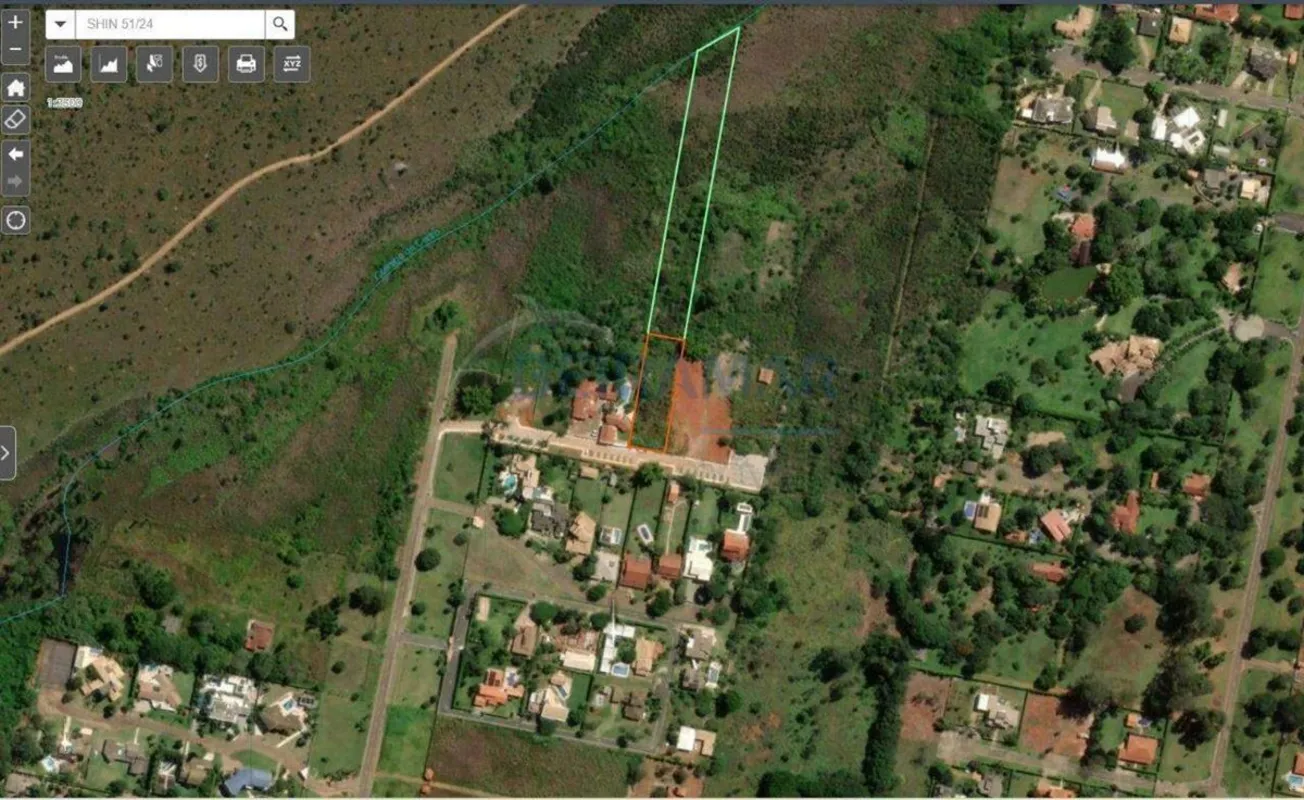Locate my position on map
Screen dimensions: 1304x800
tap(15, 219)
